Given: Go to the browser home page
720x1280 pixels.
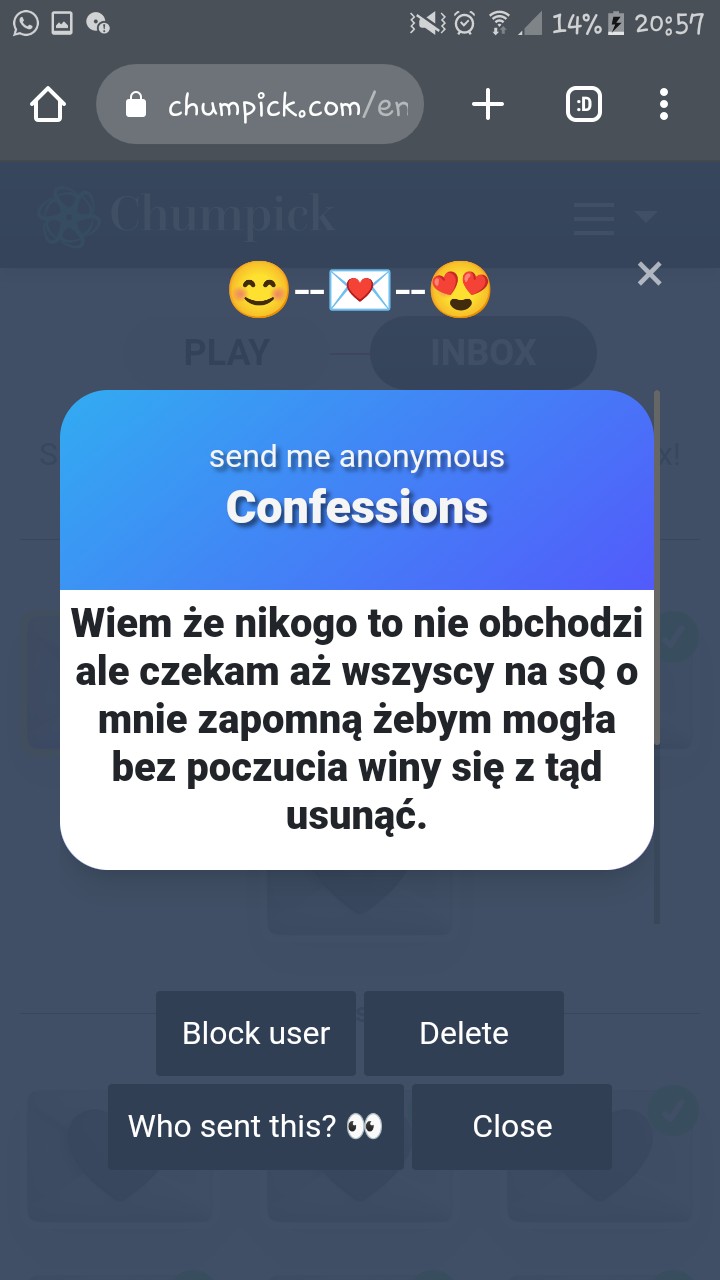Looking at the screenshot, I should [48, 104].
